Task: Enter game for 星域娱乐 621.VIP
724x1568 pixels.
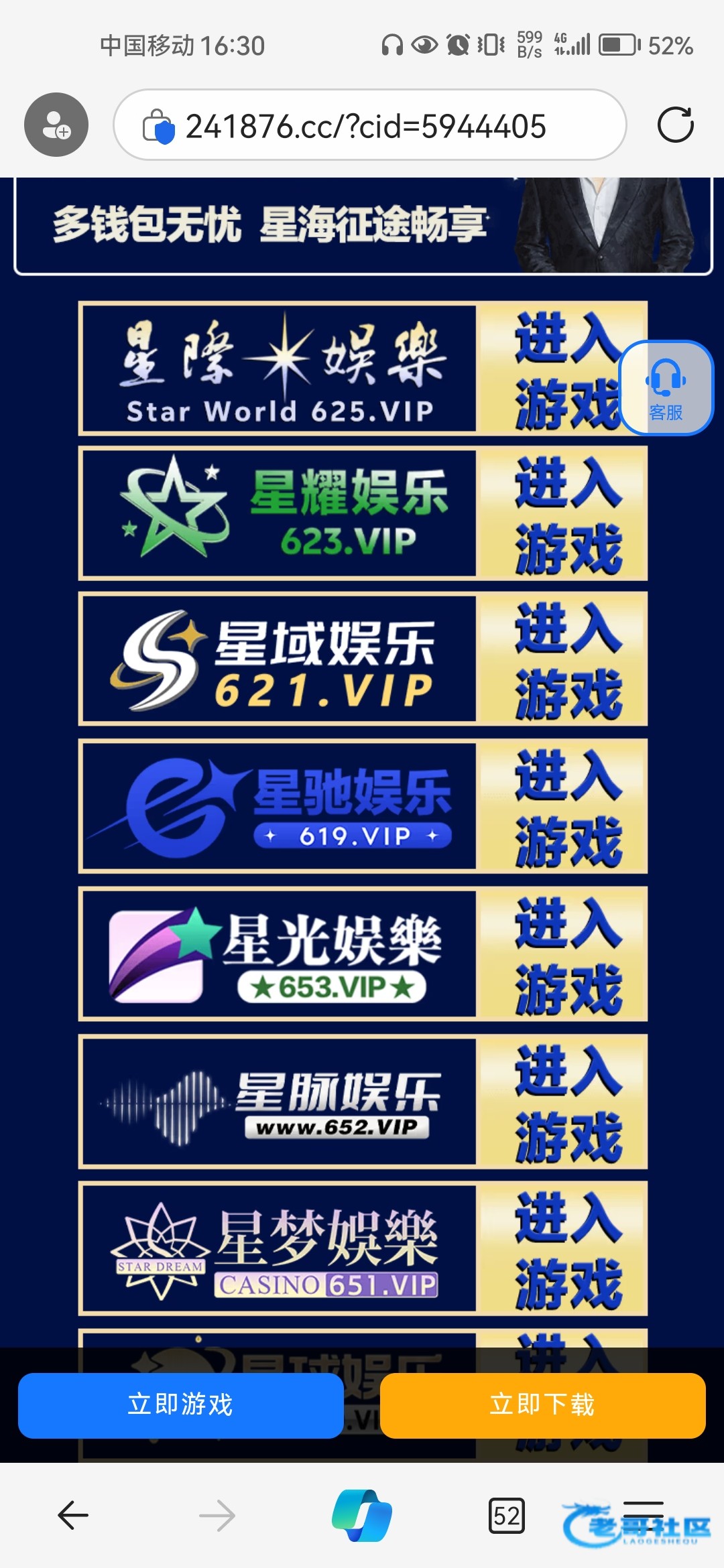Action: click(x=562, y=659)
